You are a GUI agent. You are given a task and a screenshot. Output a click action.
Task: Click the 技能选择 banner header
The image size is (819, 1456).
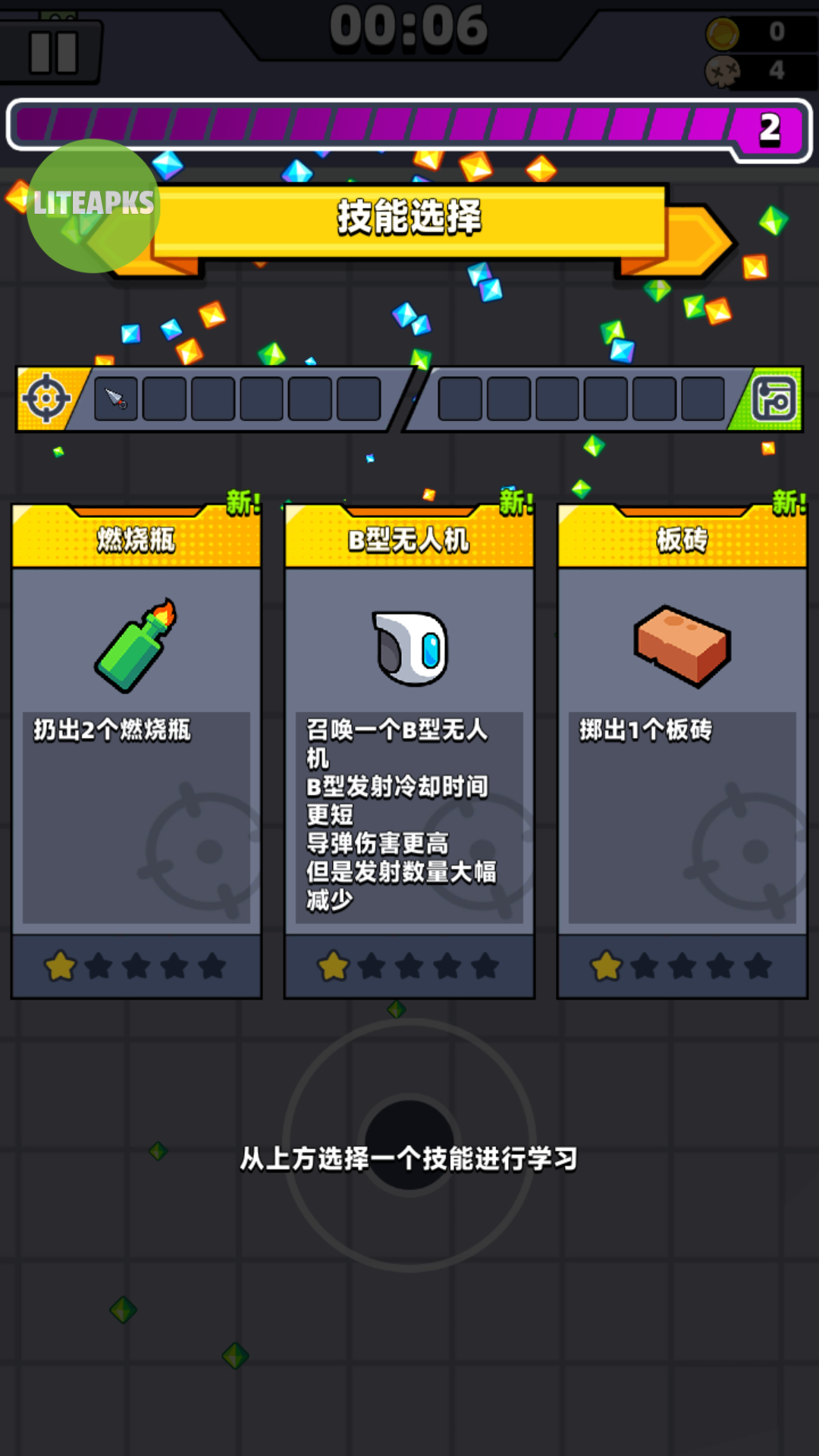pos(409,218)
